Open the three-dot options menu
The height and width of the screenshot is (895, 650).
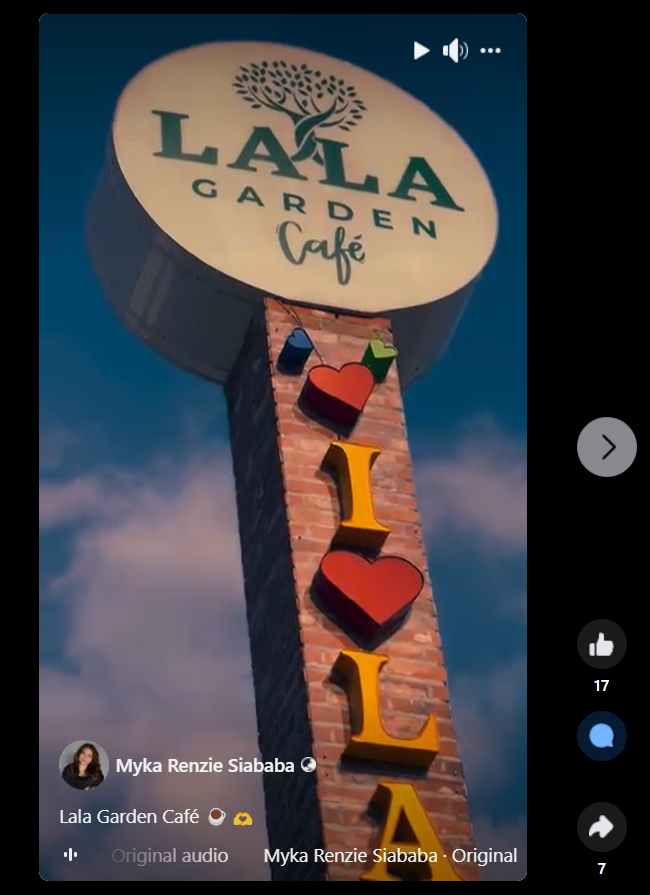click(490, 50)
